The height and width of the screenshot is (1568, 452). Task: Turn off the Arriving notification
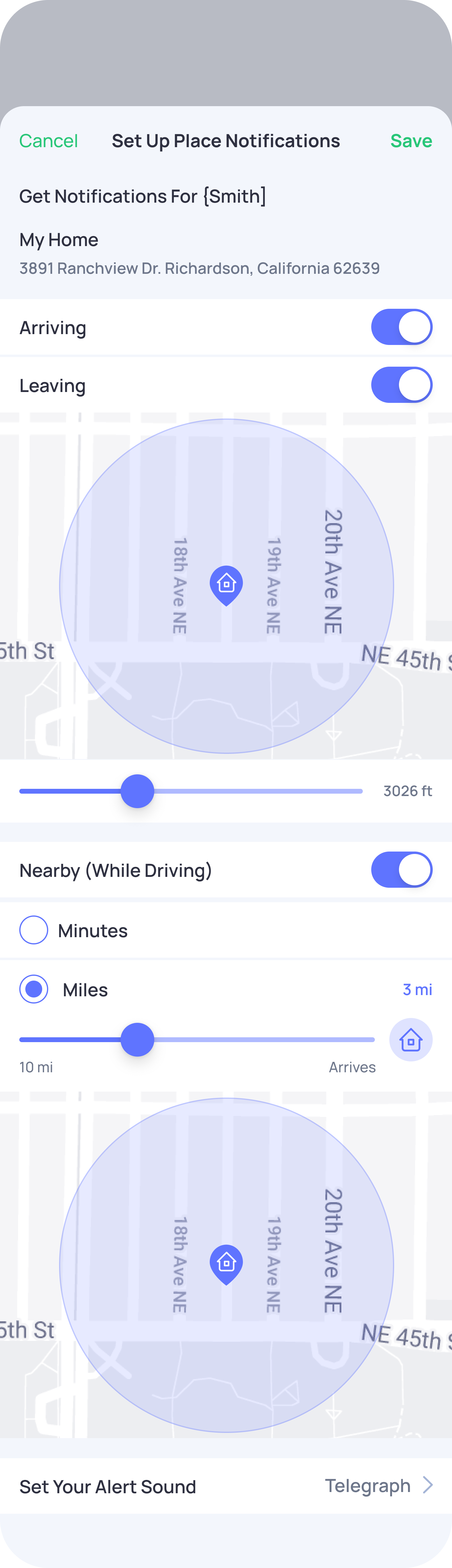pos(401,327)
